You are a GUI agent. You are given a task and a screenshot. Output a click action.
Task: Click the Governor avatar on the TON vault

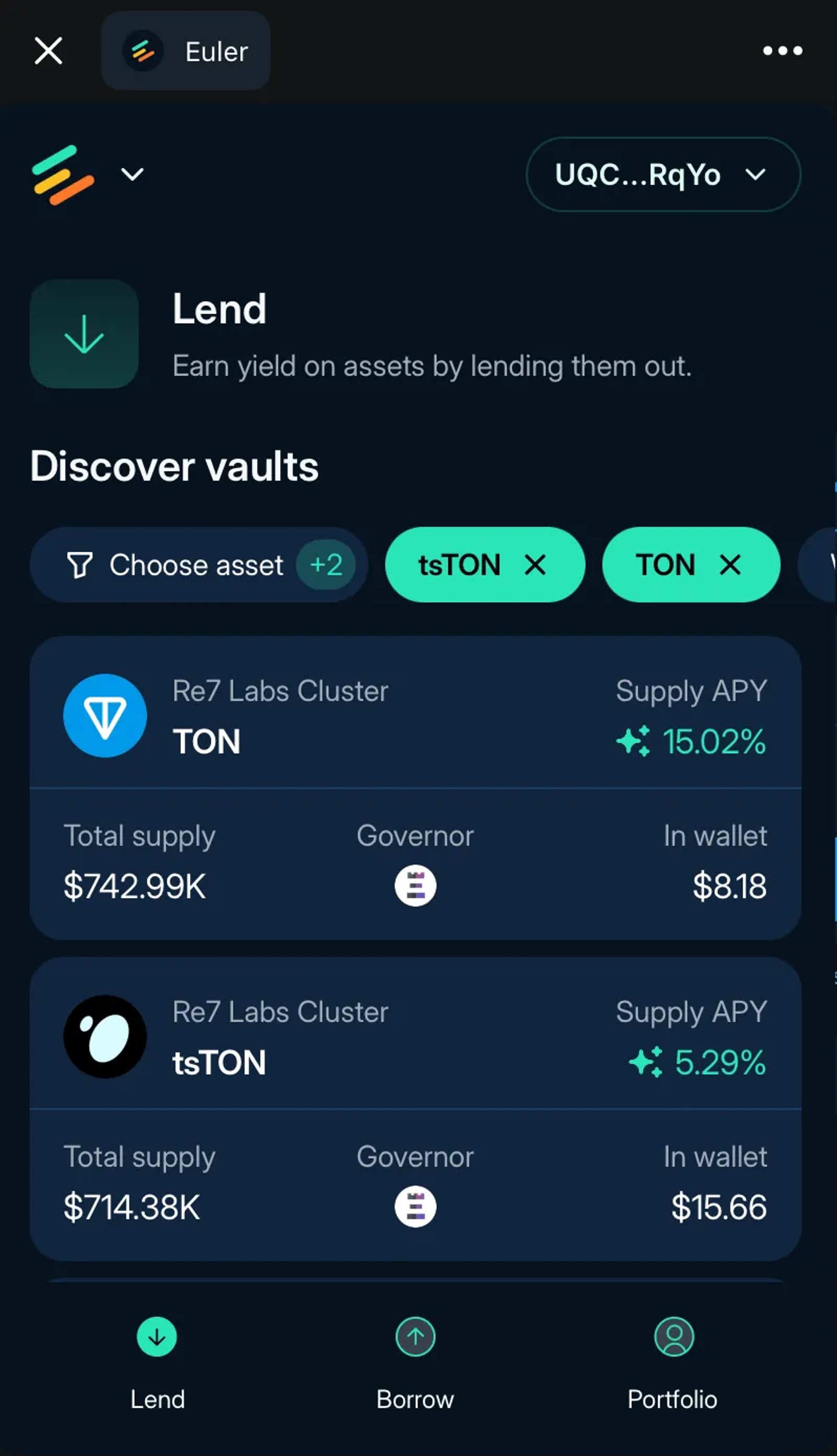pyautogui.click(x=415, y=885)
